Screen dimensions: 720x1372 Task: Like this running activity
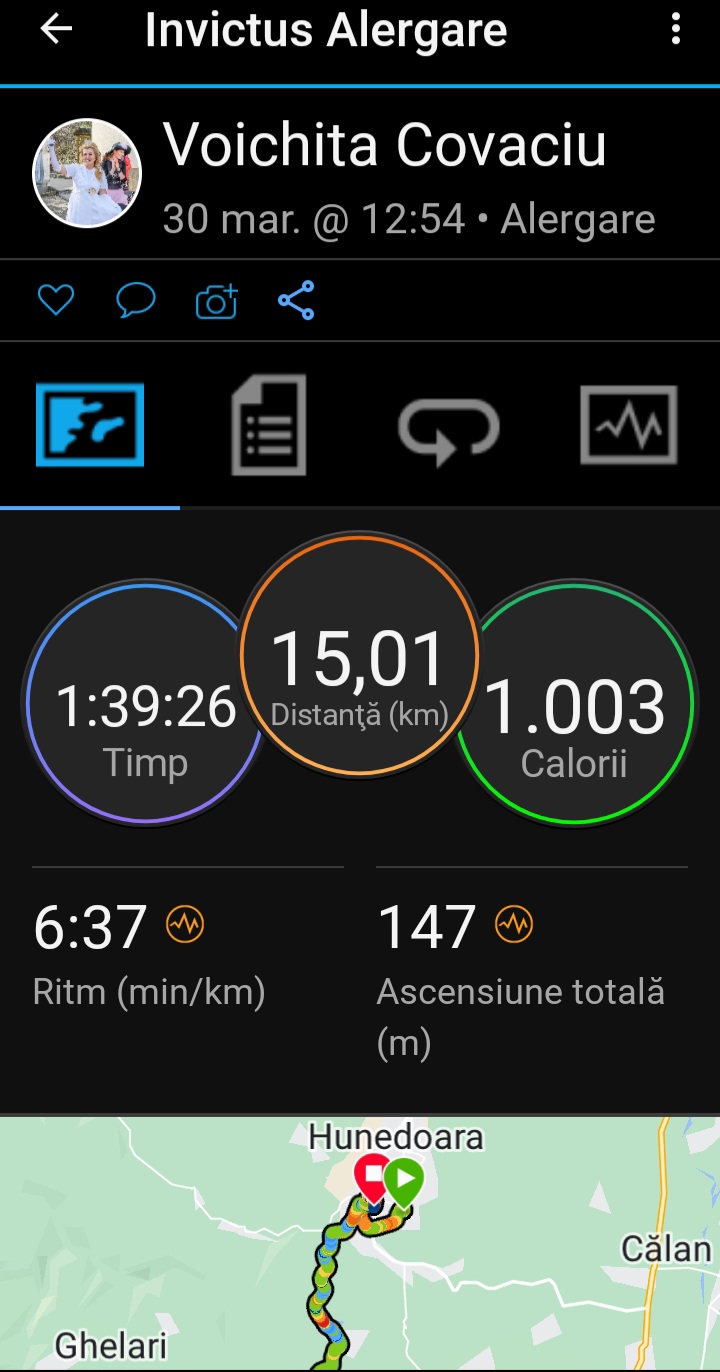pyautogui.click(x=56, y=300)
